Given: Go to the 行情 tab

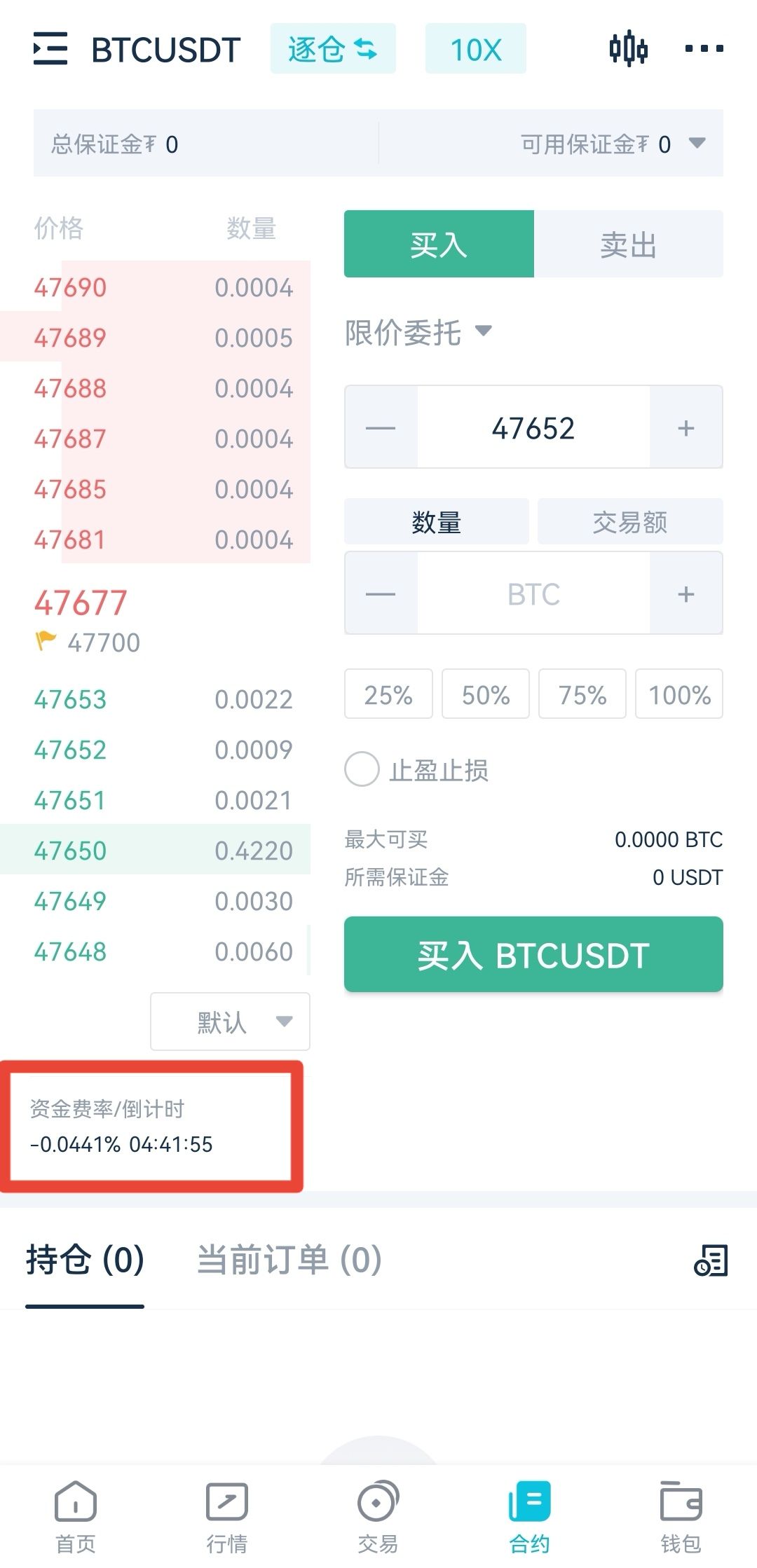Looking at the screenshot, I should pyautogui.click(x=226, y=1516).
